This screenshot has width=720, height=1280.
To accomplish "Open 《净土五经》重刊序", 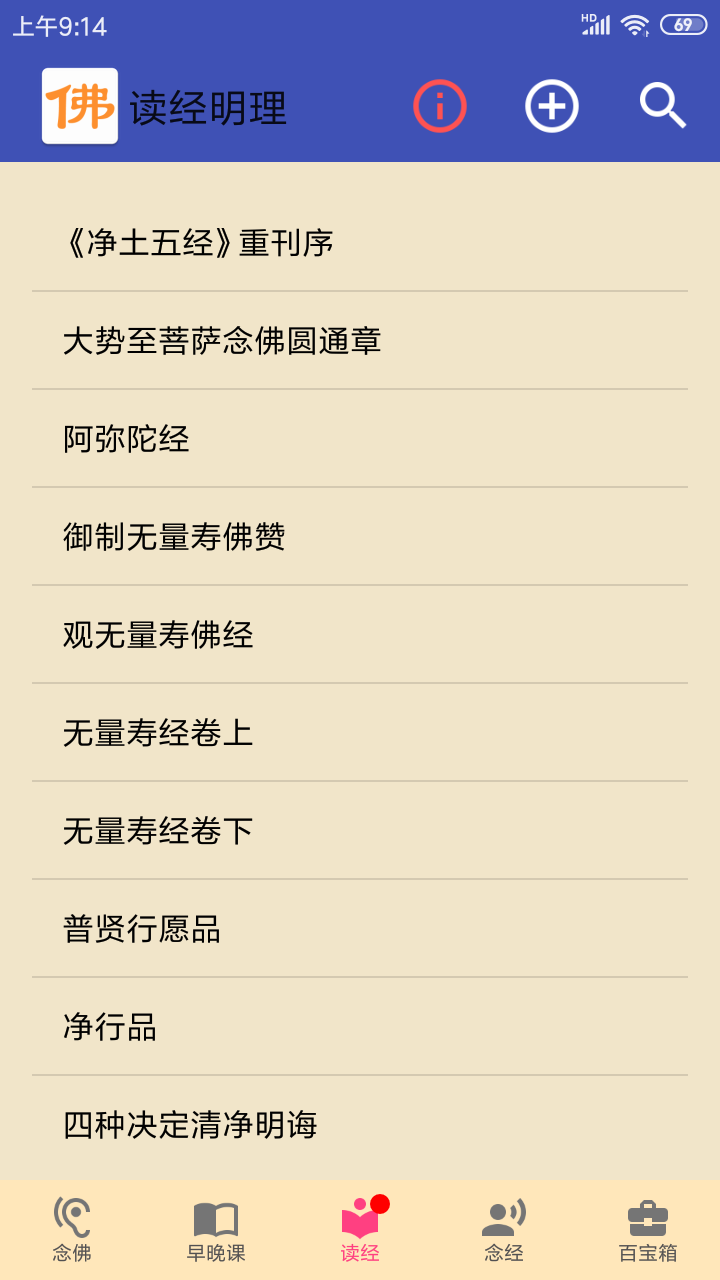I will click(x=360, y=243).
